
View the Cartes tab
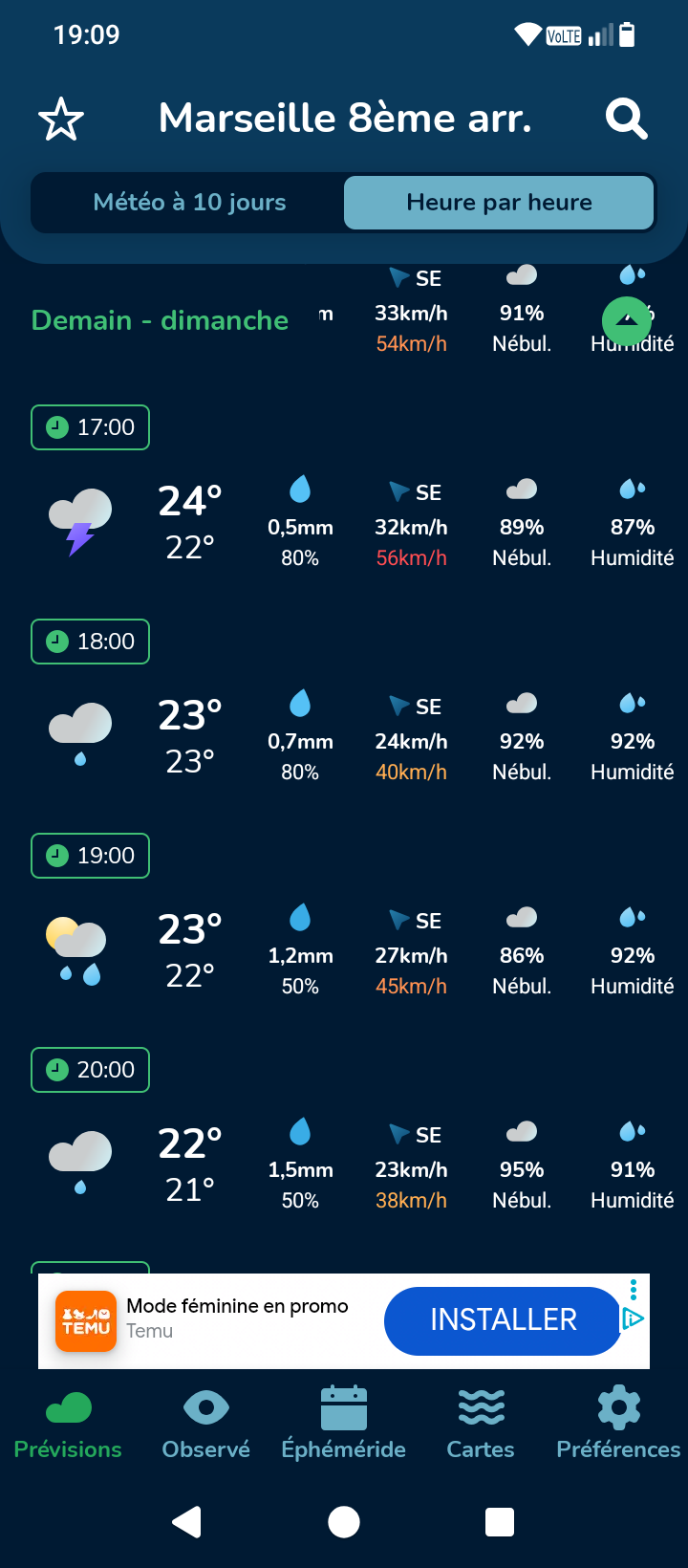coord(481,1425)
